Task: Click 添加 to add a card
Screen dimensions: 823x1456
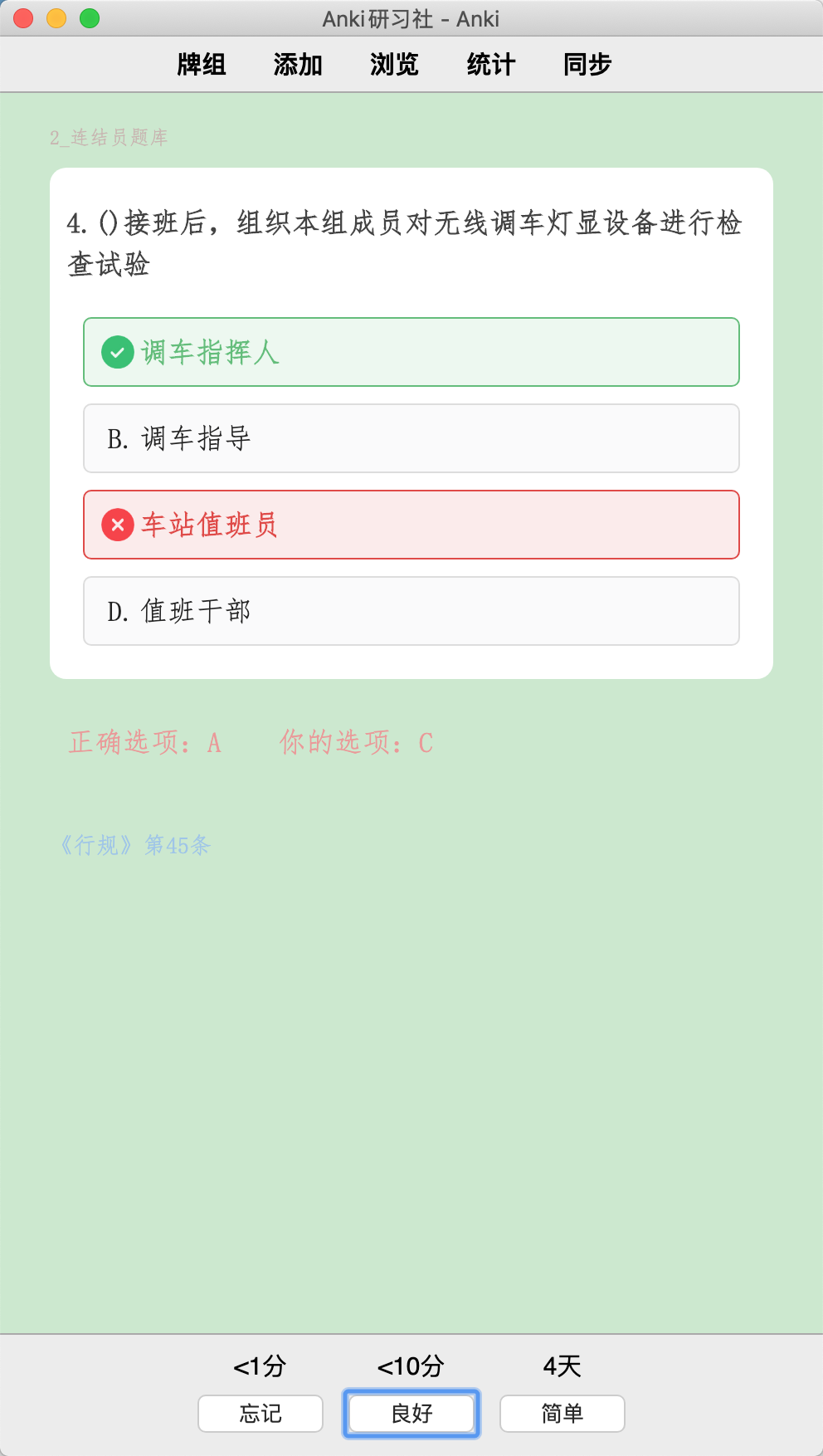Action: pos(298,64)
